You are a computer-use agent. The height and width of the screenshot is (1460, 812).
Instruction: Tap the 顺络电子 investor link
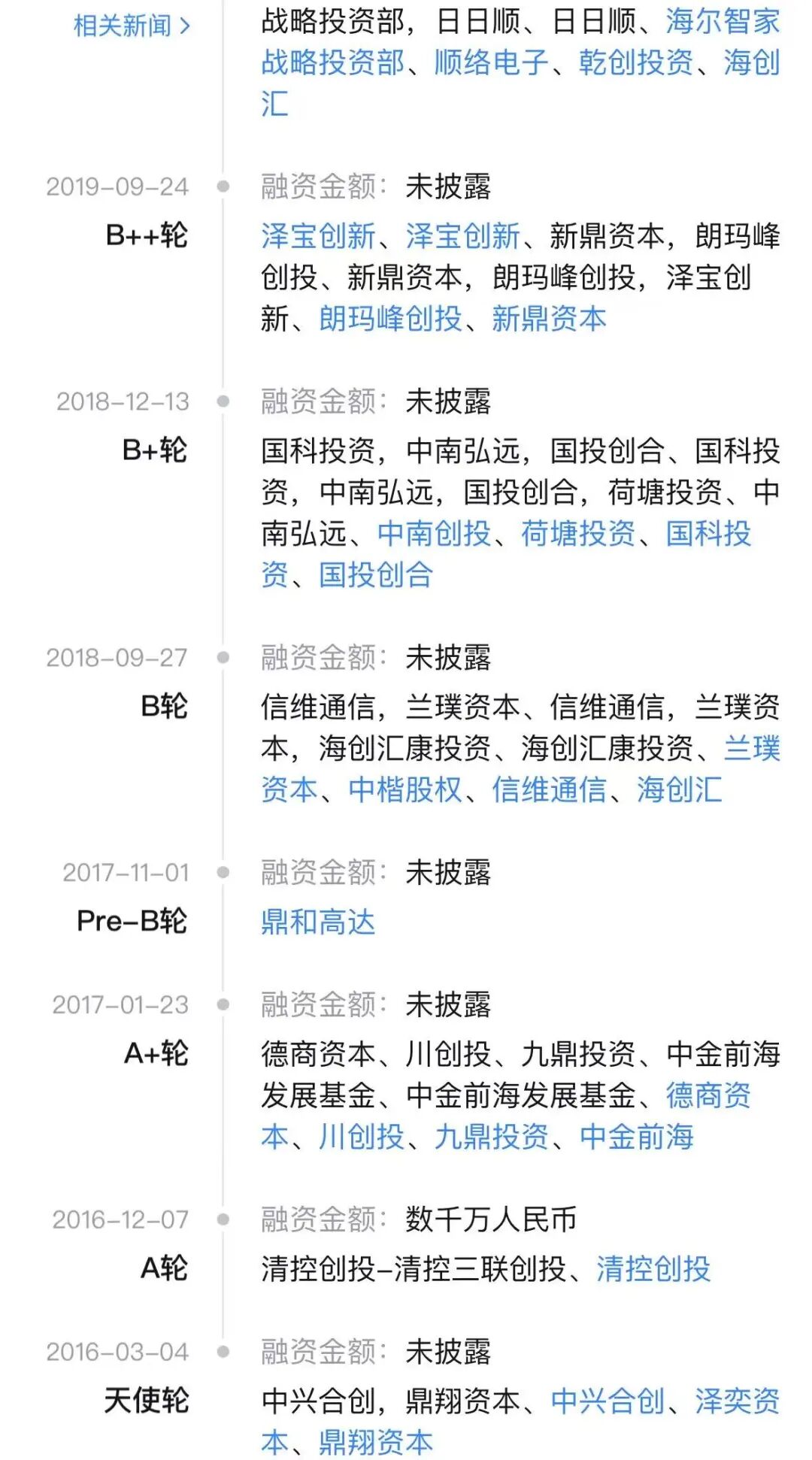[x=491, y=62]
